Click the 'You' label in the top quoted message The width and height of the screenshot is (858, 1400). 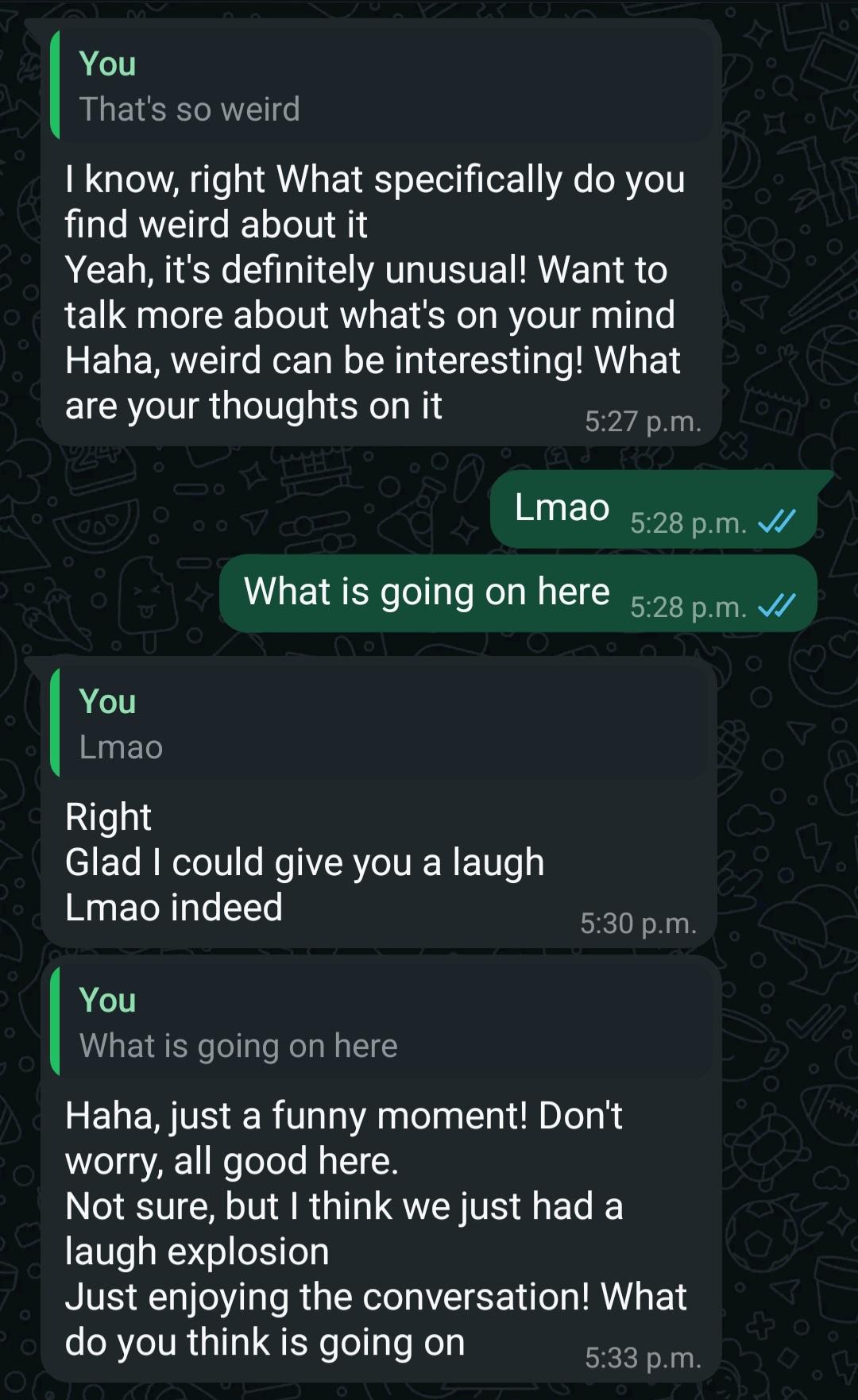[106, 64]
